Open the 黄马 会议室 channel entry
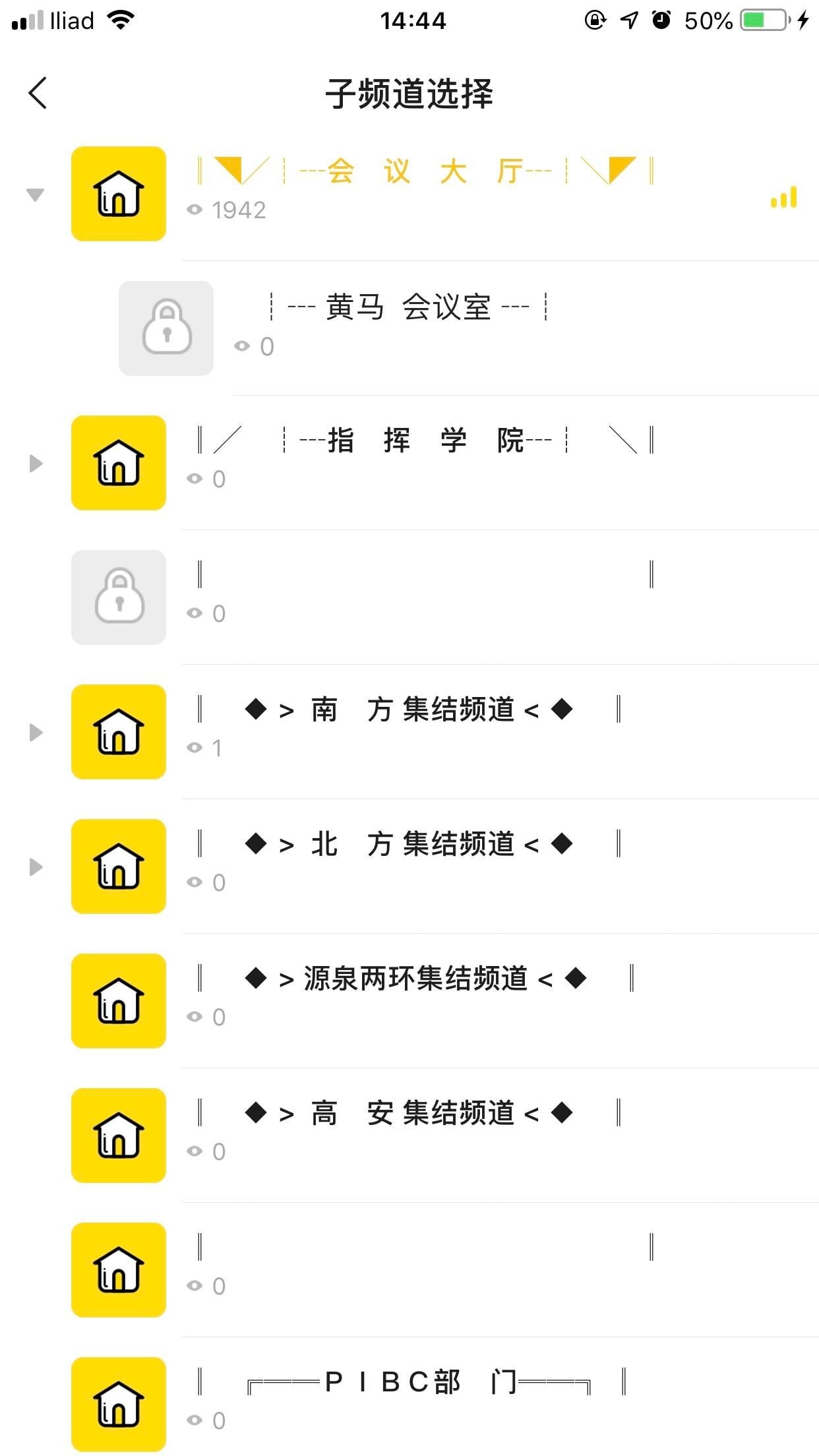The height and width of the screenshot is (1456, 819). 409,307
